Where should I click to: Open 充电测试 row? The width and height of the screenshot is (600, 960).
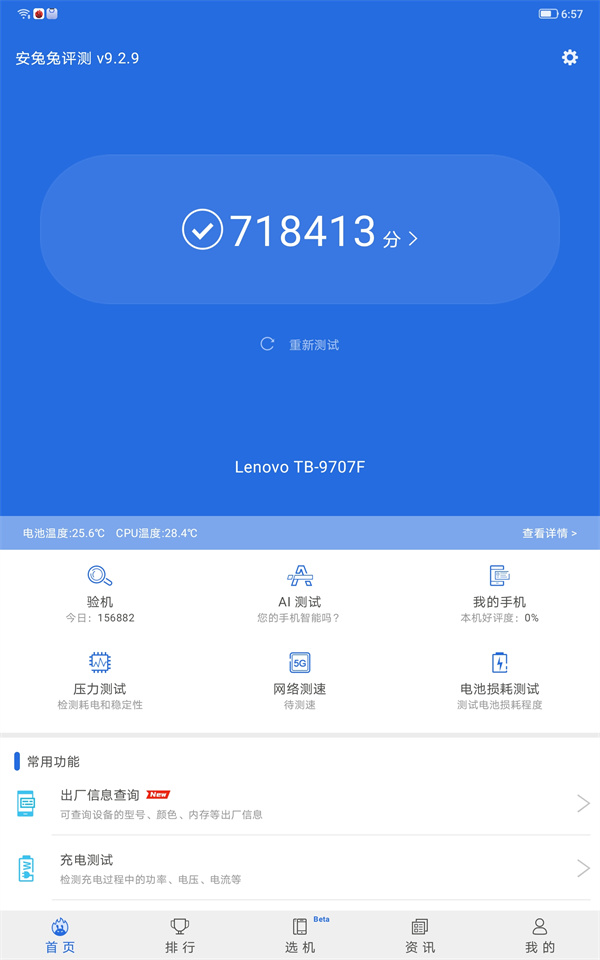(300, 868)
